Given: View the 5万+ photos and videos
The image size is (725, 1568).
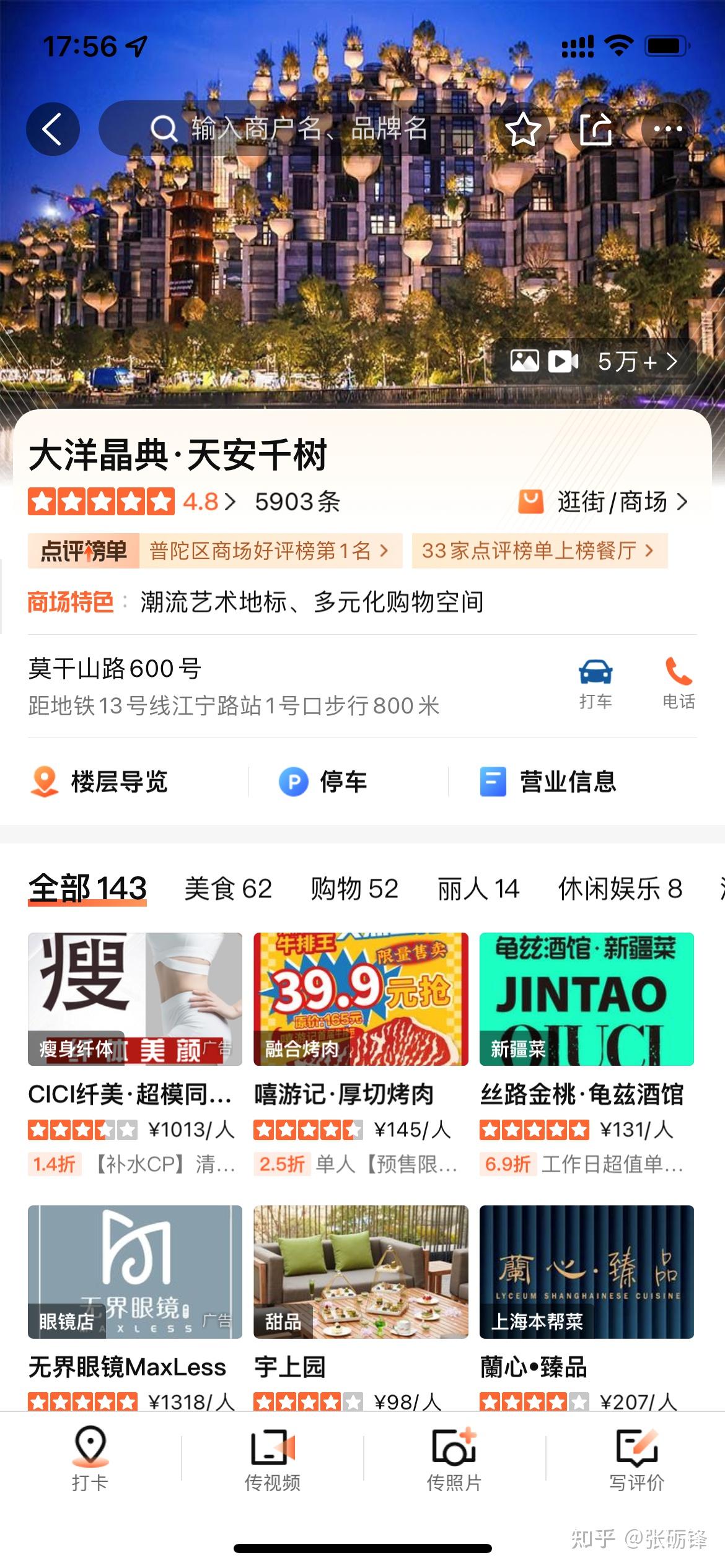Looking at the screenshot, I should click(595, 361).
